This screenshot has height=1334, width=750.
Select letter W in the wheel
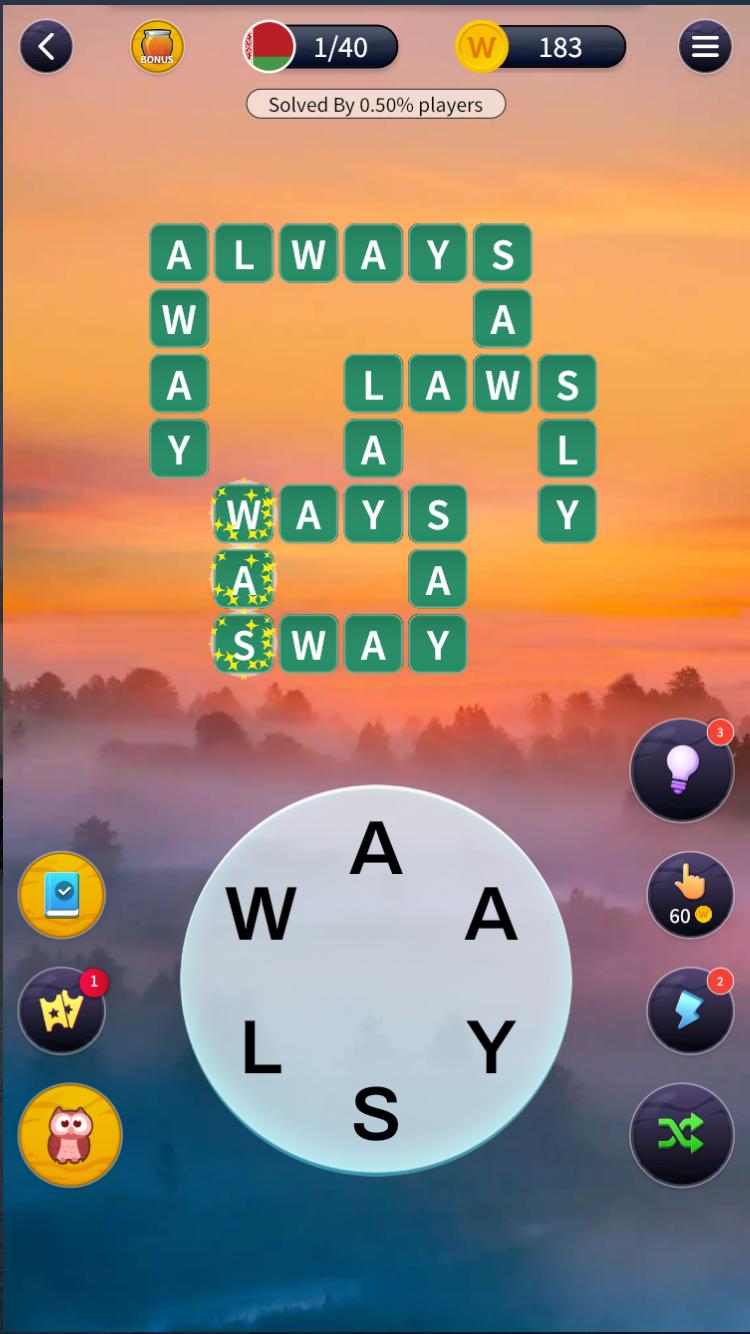pyautogui.click(x=261, y=914)
